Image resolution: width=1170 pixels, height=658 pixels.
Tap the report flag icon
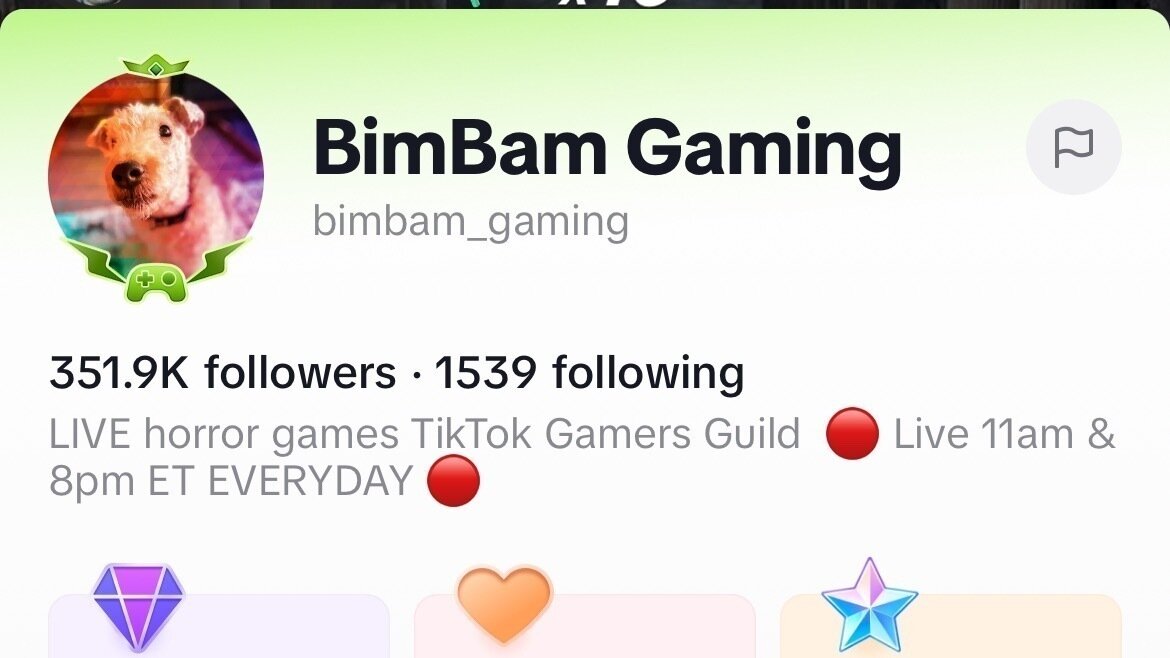coord(1073,148)
